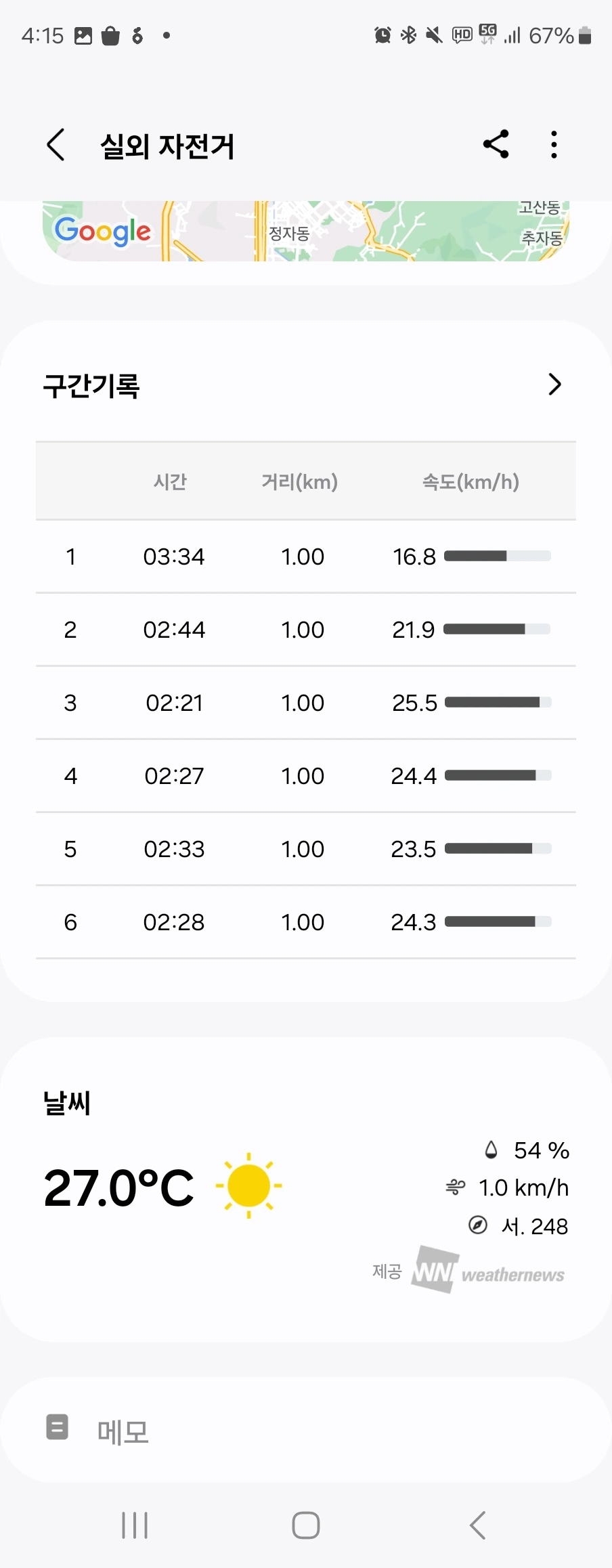
Task: Go back from the 실외 자전거 screen
Action: tap(56, 145)
